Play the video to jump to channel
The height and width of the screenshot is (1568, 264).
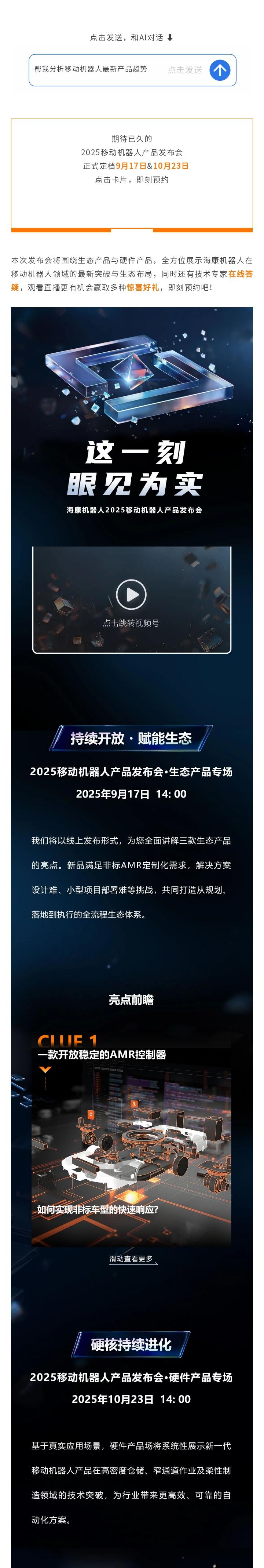point(131,594)
